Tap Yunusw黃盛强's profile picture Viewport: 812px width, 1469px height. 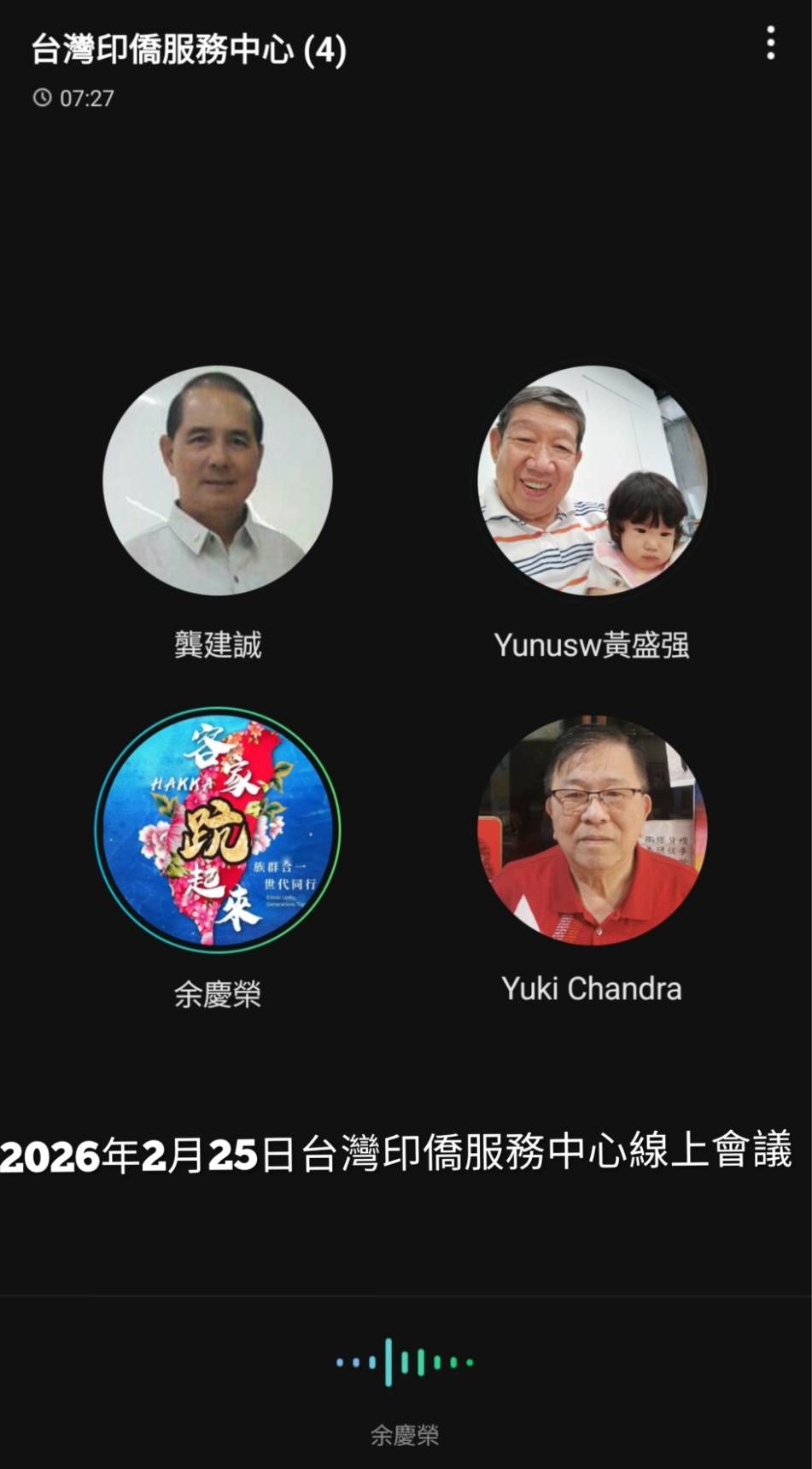tap(592, 481)
